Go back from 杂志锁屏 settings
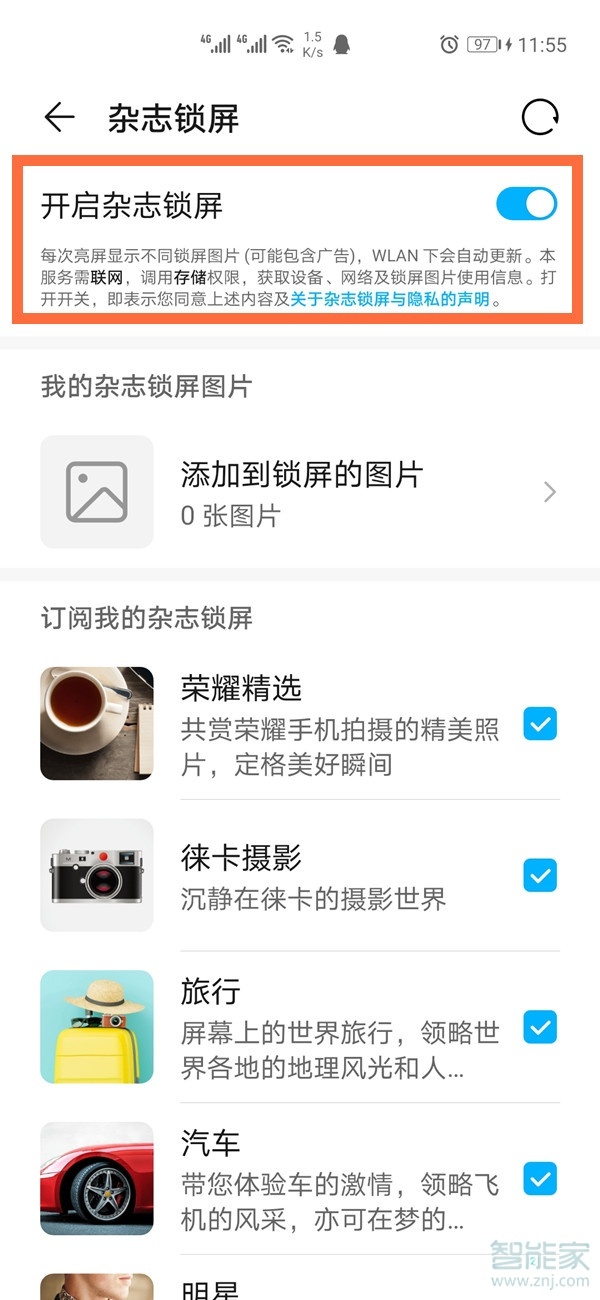This screenshot has height=1300, width=600. click(x=59, y=118)
